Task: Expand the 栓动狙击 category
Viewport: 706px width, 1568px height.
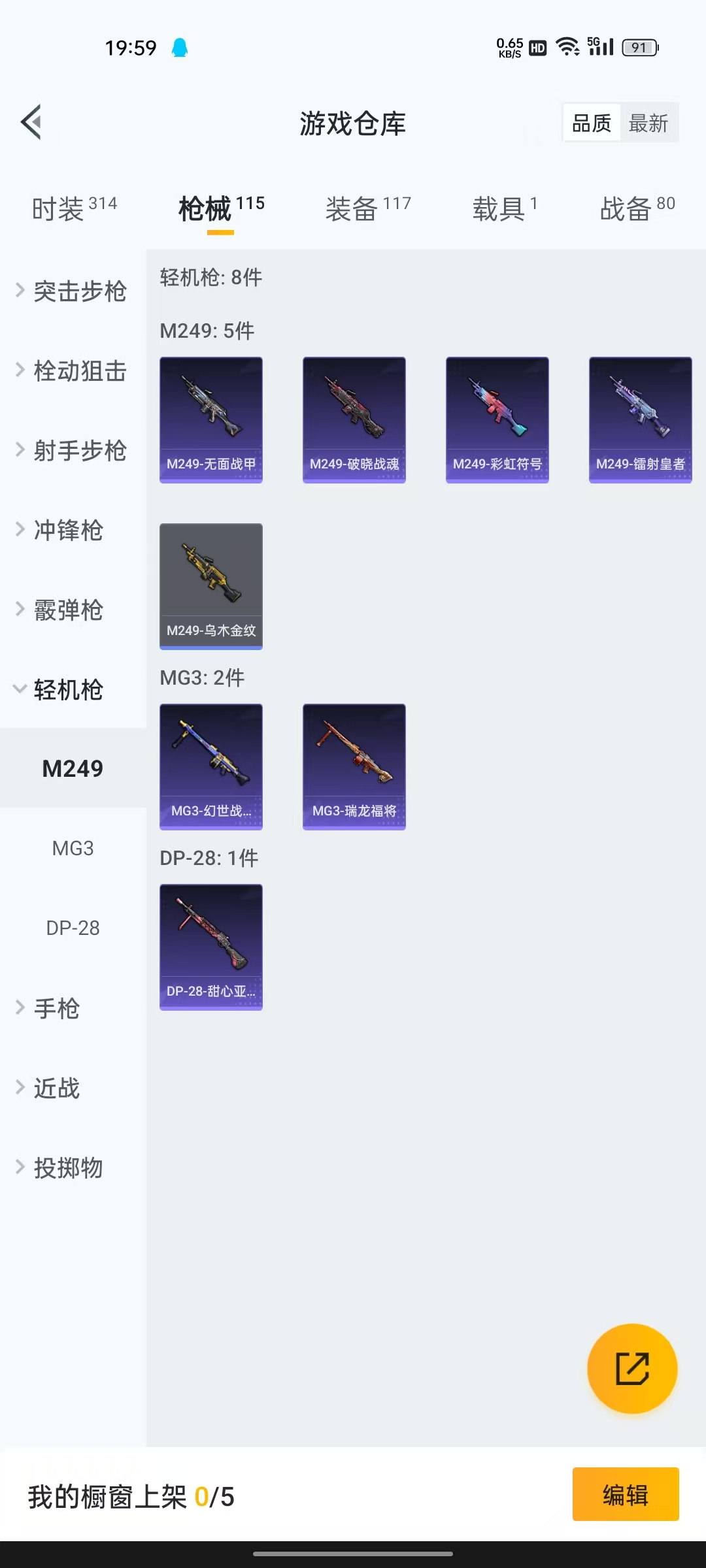Action: [x=72, y=370]
